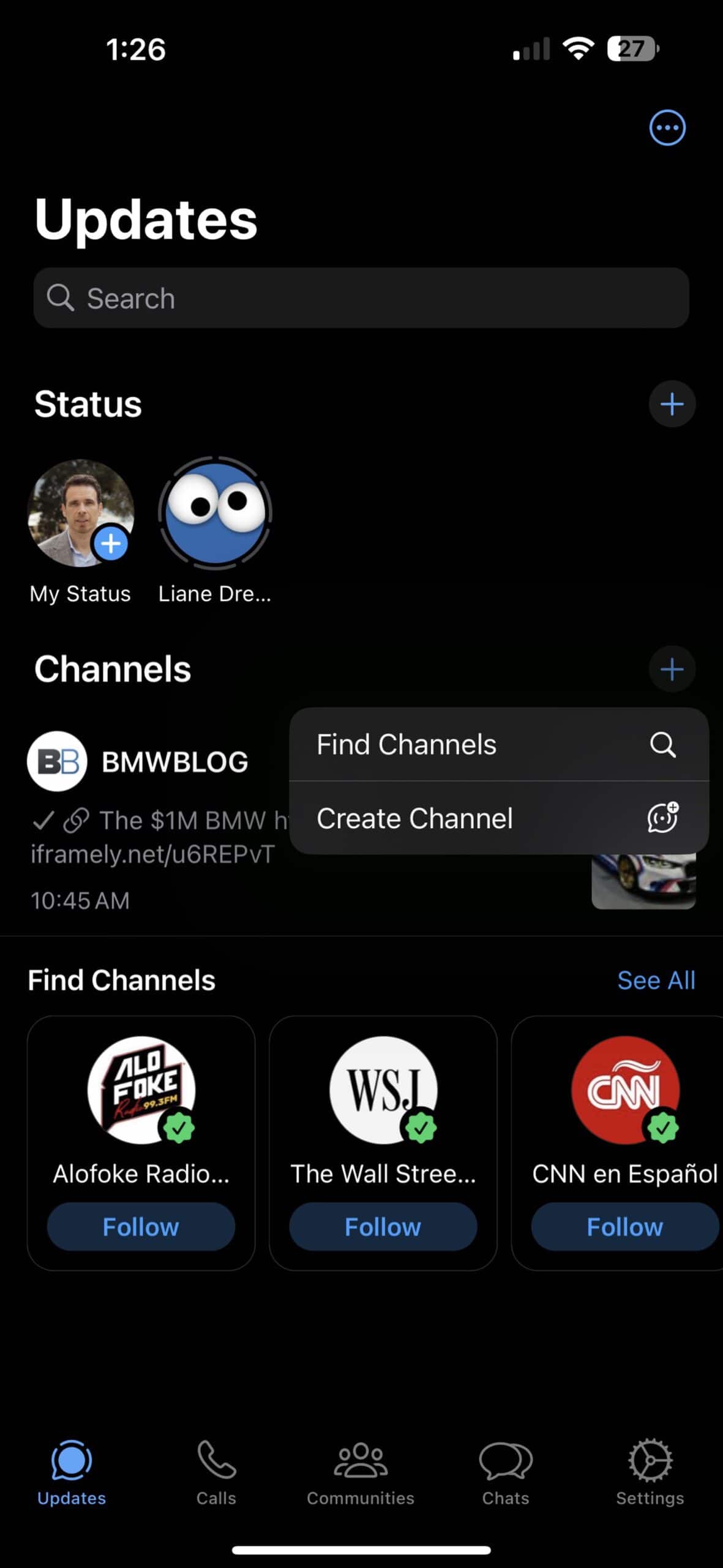The width and height of the screenshot is (723, 1568).
Task: Open the more options menu icon
Action: [x=667, y=128]
